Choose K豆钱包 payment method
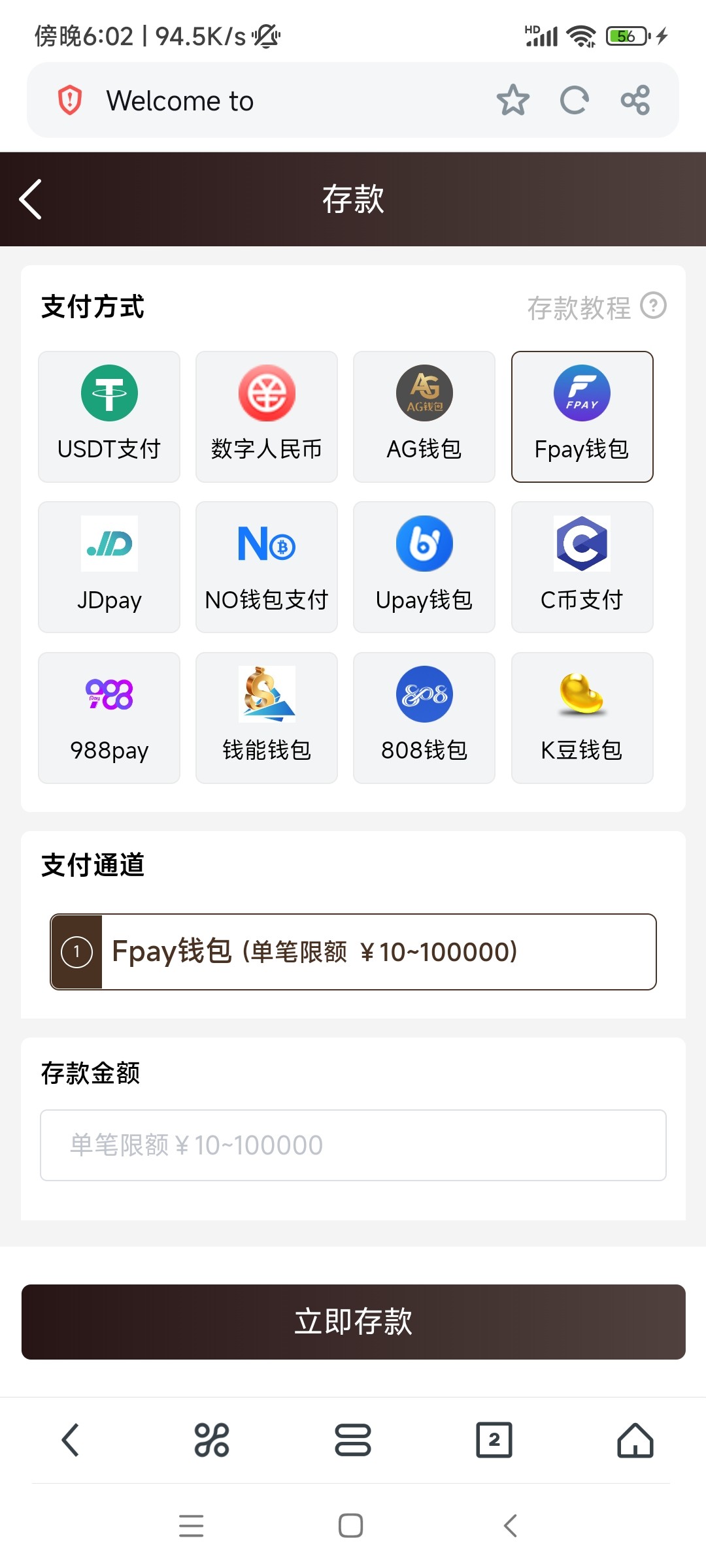This screenshot has width=706, height=1568. [x=582, y=717]
